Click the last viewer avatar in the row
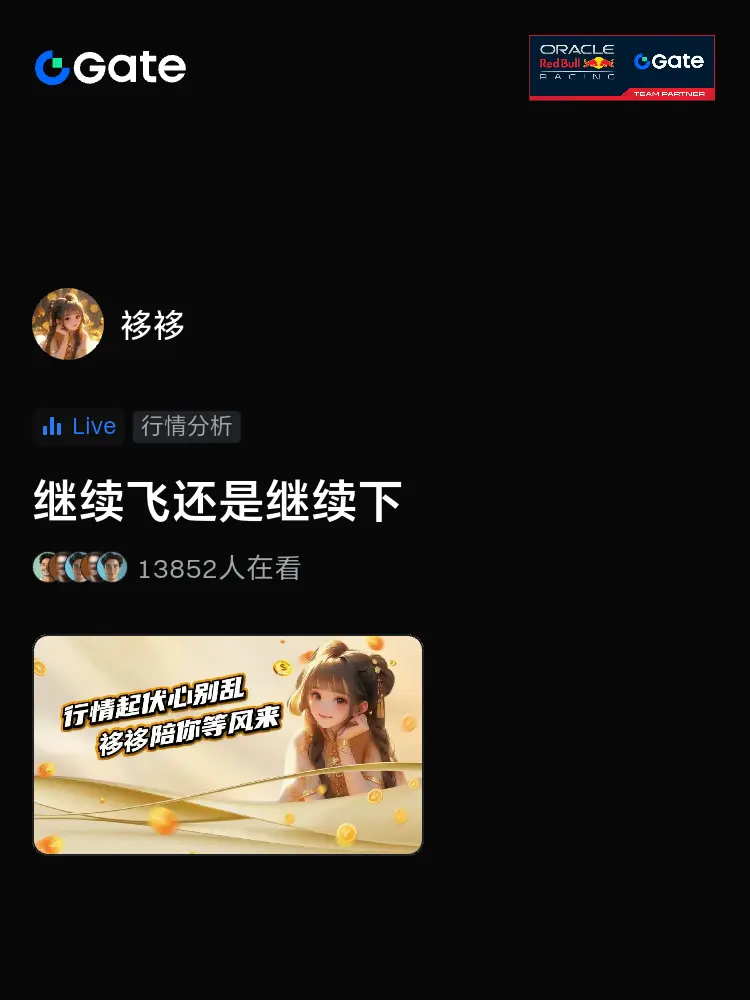Screen dimensions: 750x1000 click(110, 566)
